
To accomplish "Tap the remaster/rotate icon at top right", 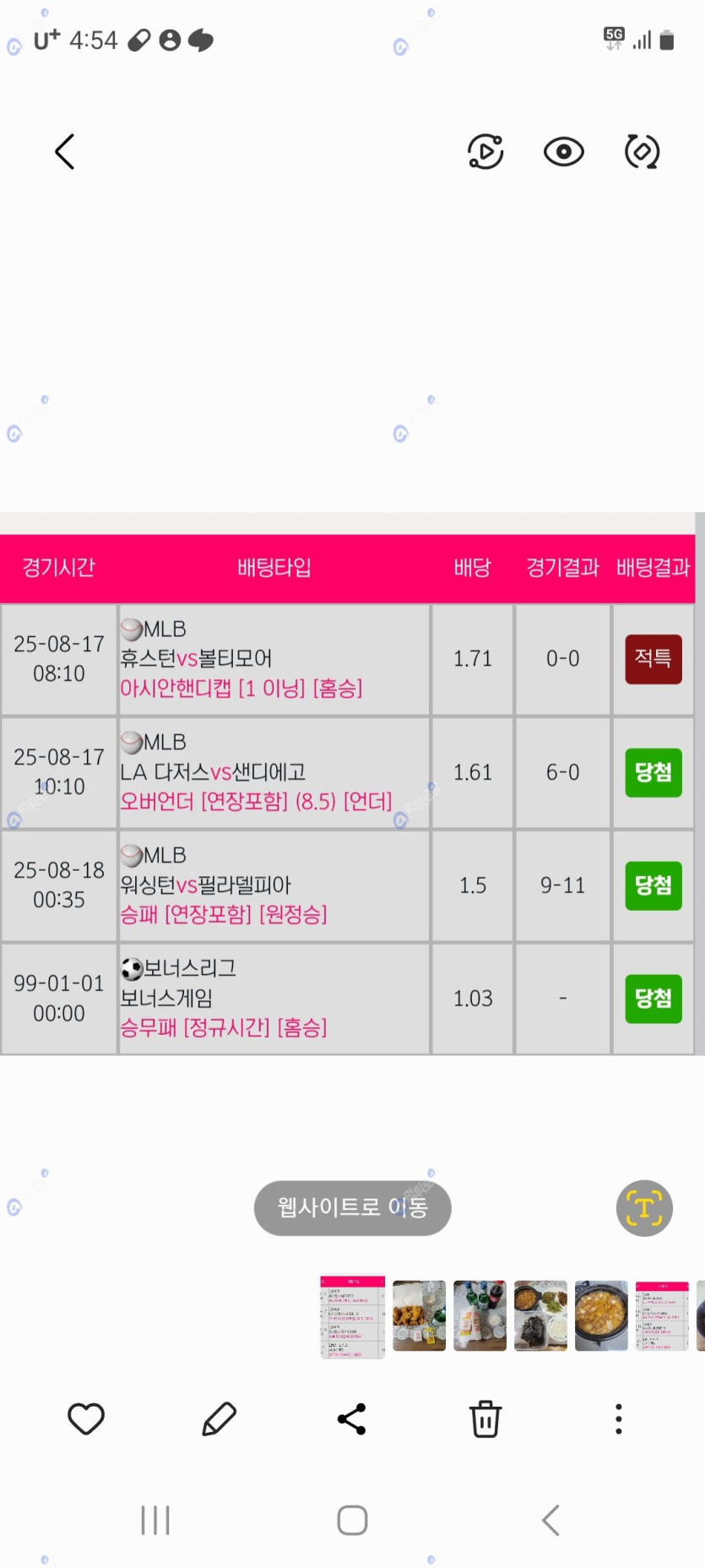I will click(x=642, y=152).
